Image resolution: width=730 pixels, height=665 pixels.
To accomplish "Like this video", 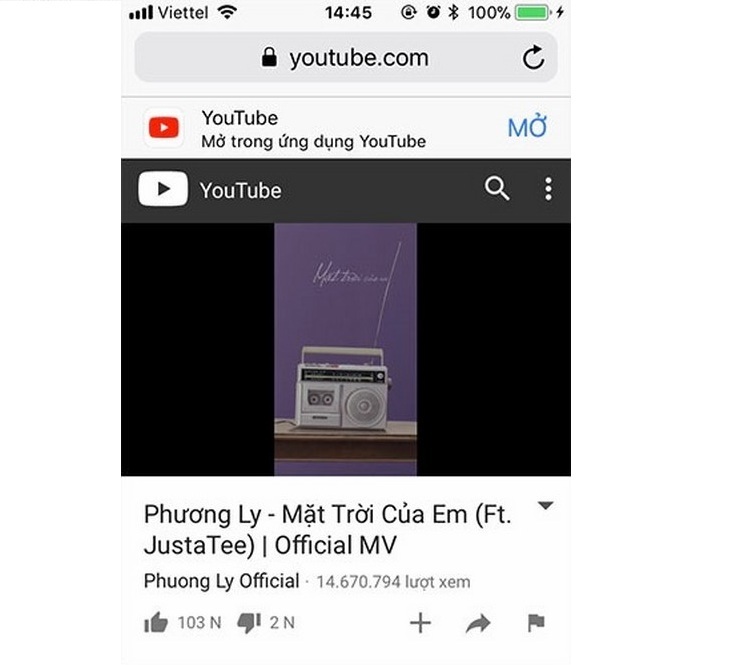I will (x=156, y=623).
